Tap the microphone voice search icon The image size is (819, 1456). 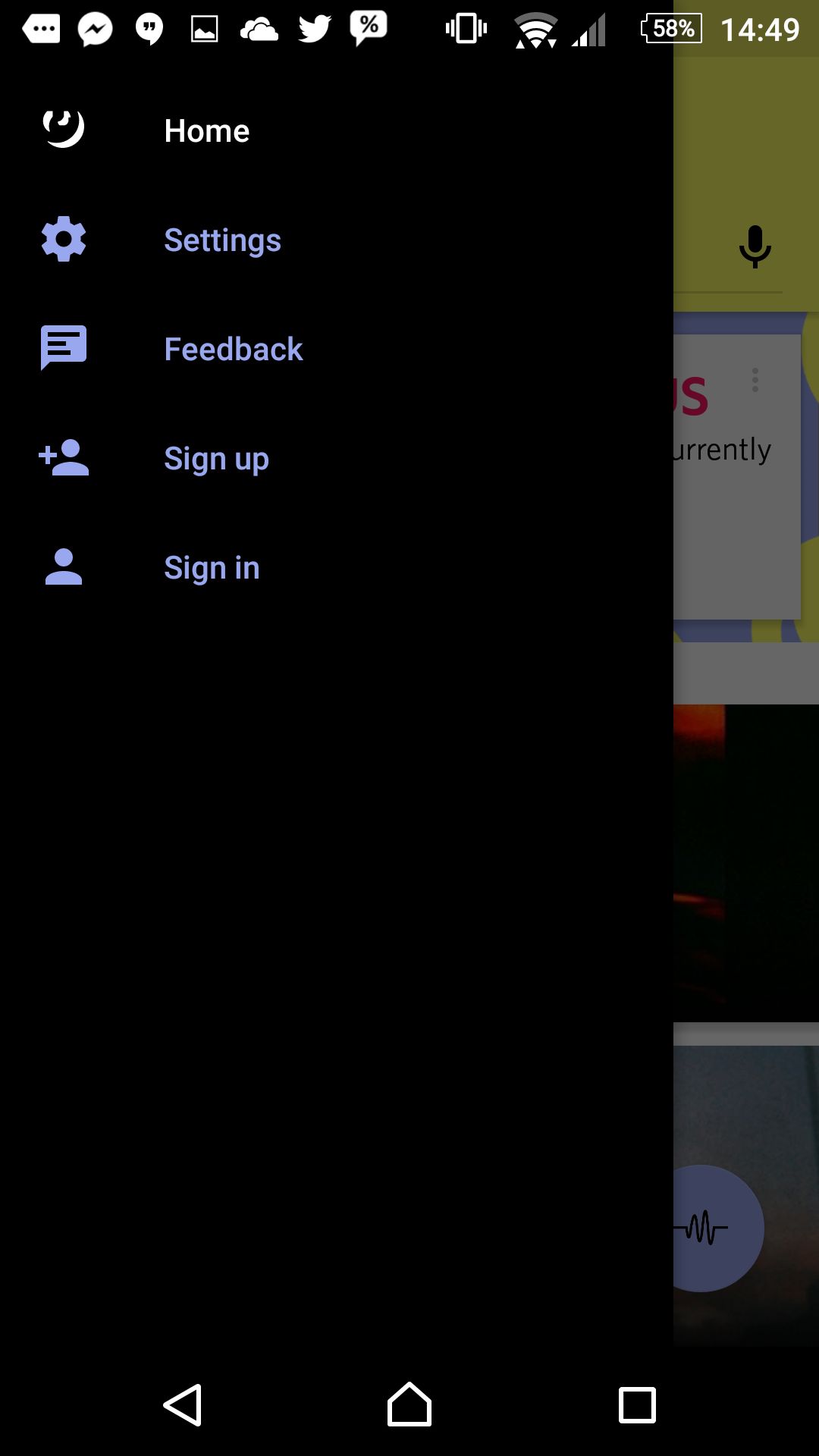(755, 247)
